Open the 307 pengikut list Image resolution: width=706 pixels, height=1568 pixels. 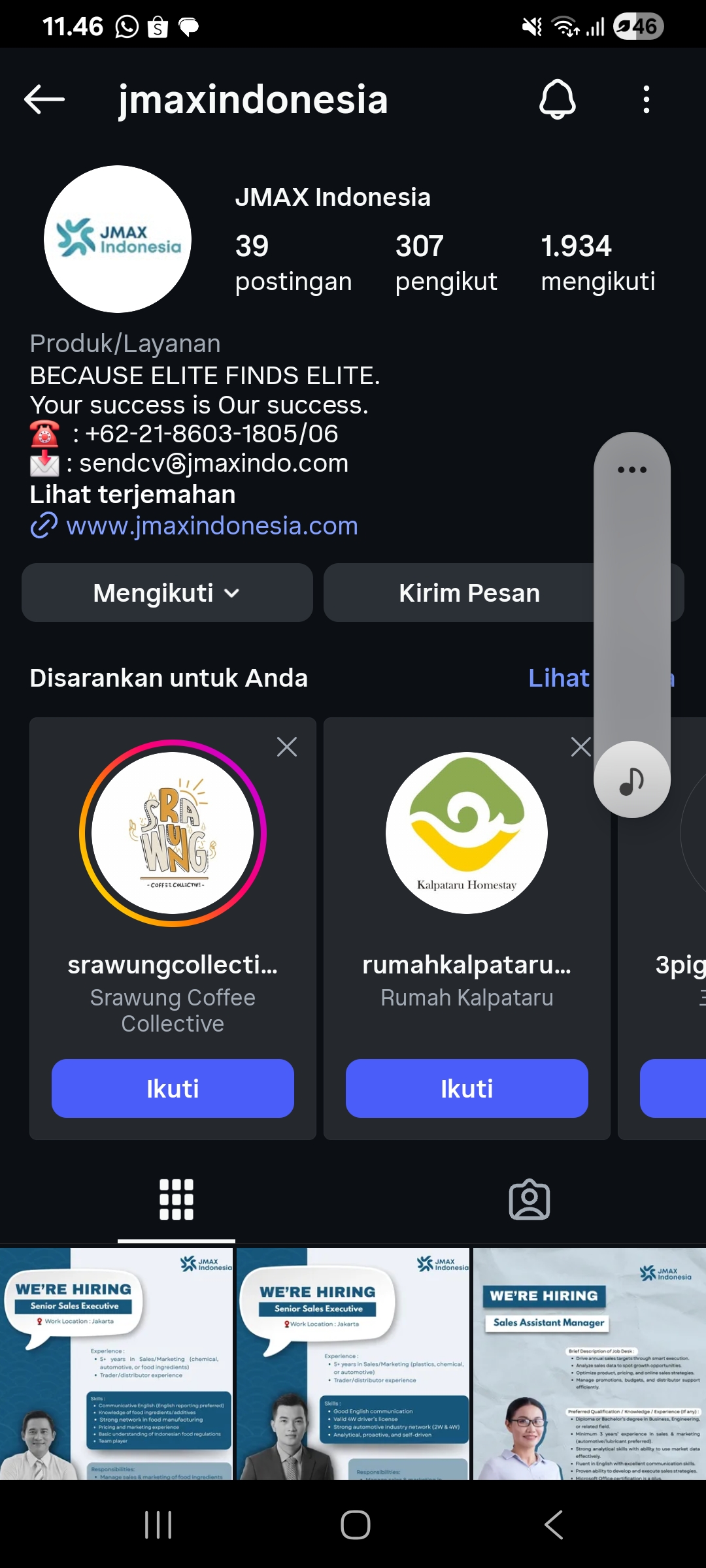[x=446, y=263]
